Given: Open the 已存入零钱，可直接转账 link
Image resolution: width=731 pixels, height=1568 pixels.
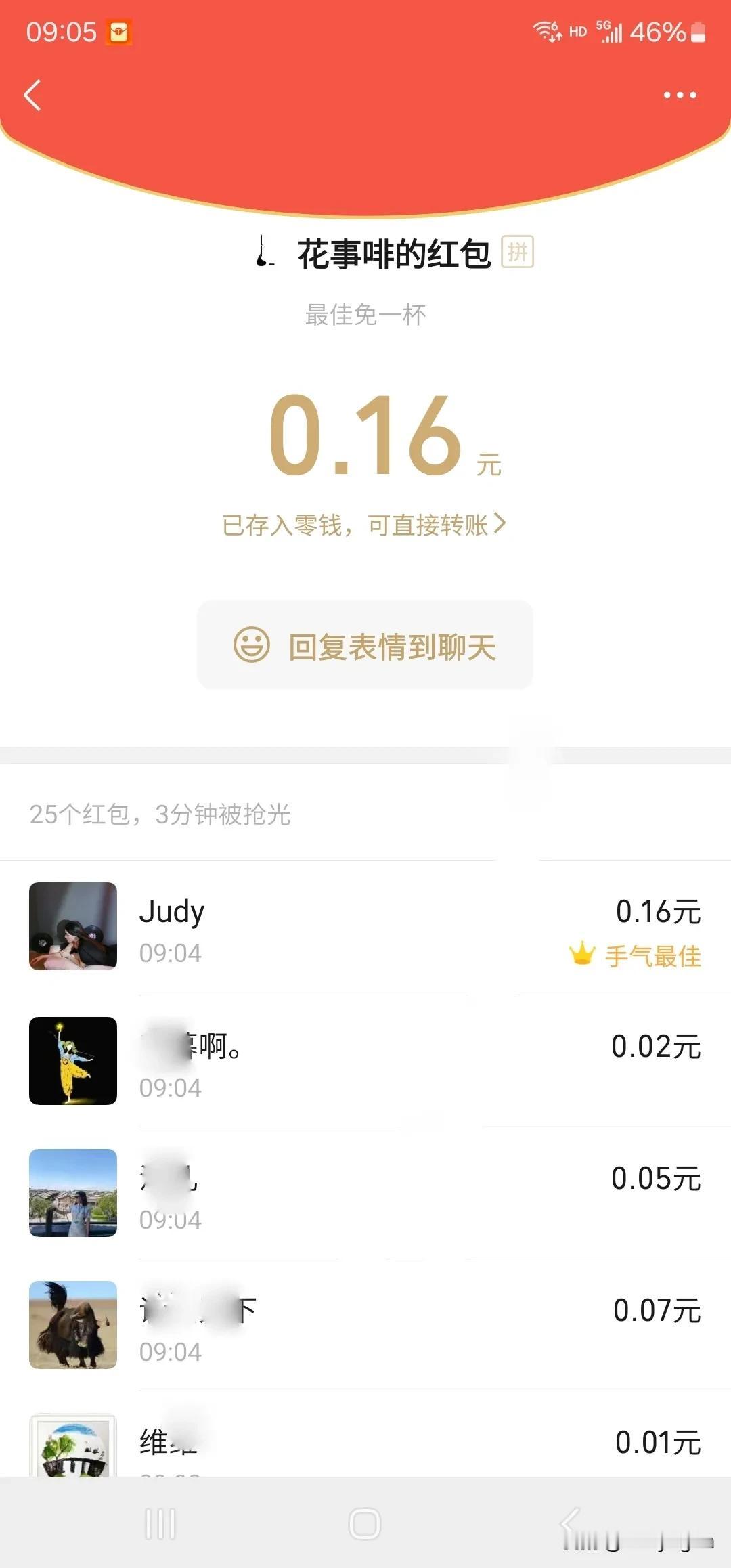Looking at the screenshot, I should coord(364,525).
